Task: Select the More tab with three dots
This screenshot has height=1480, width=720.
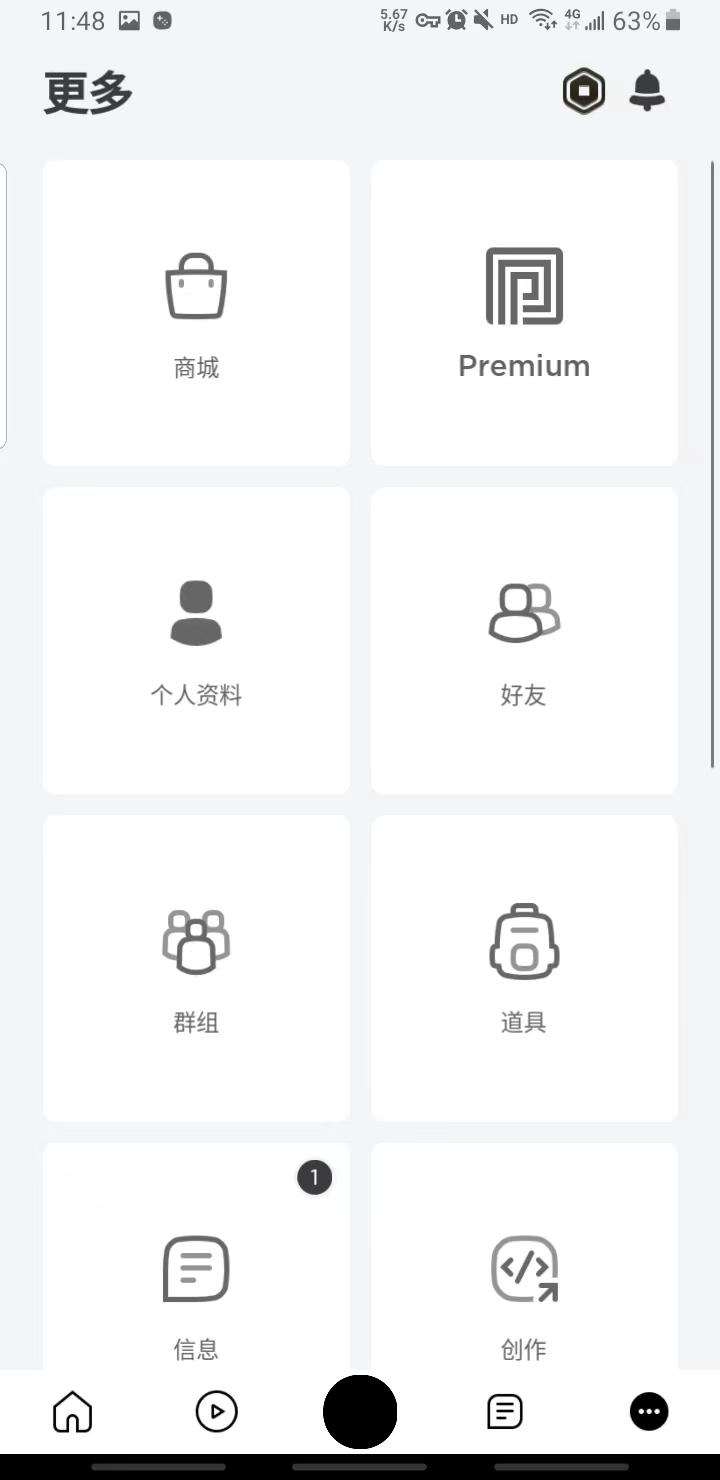Action: coord(648,1411)
